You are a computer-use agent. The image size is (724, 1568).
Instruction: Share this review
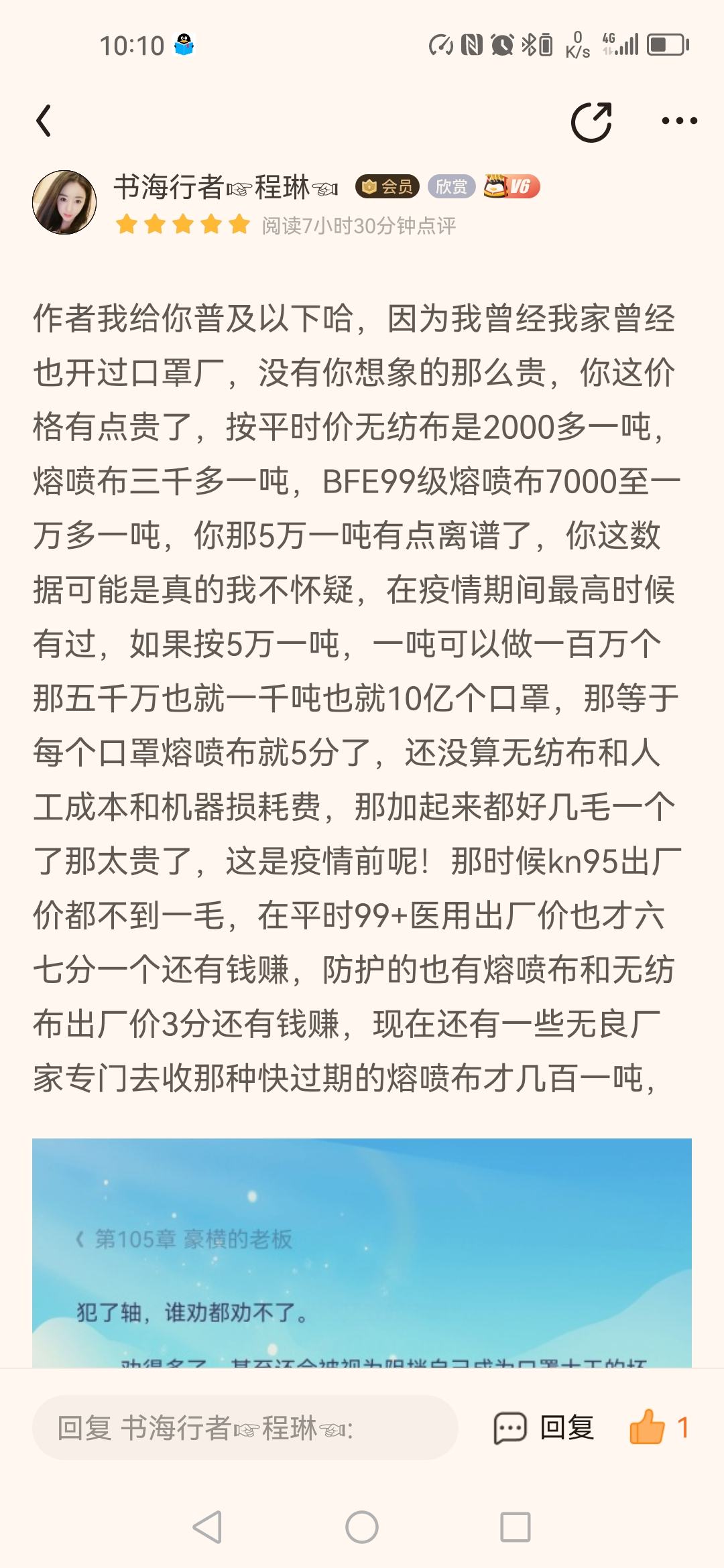[x=591, y=122]
